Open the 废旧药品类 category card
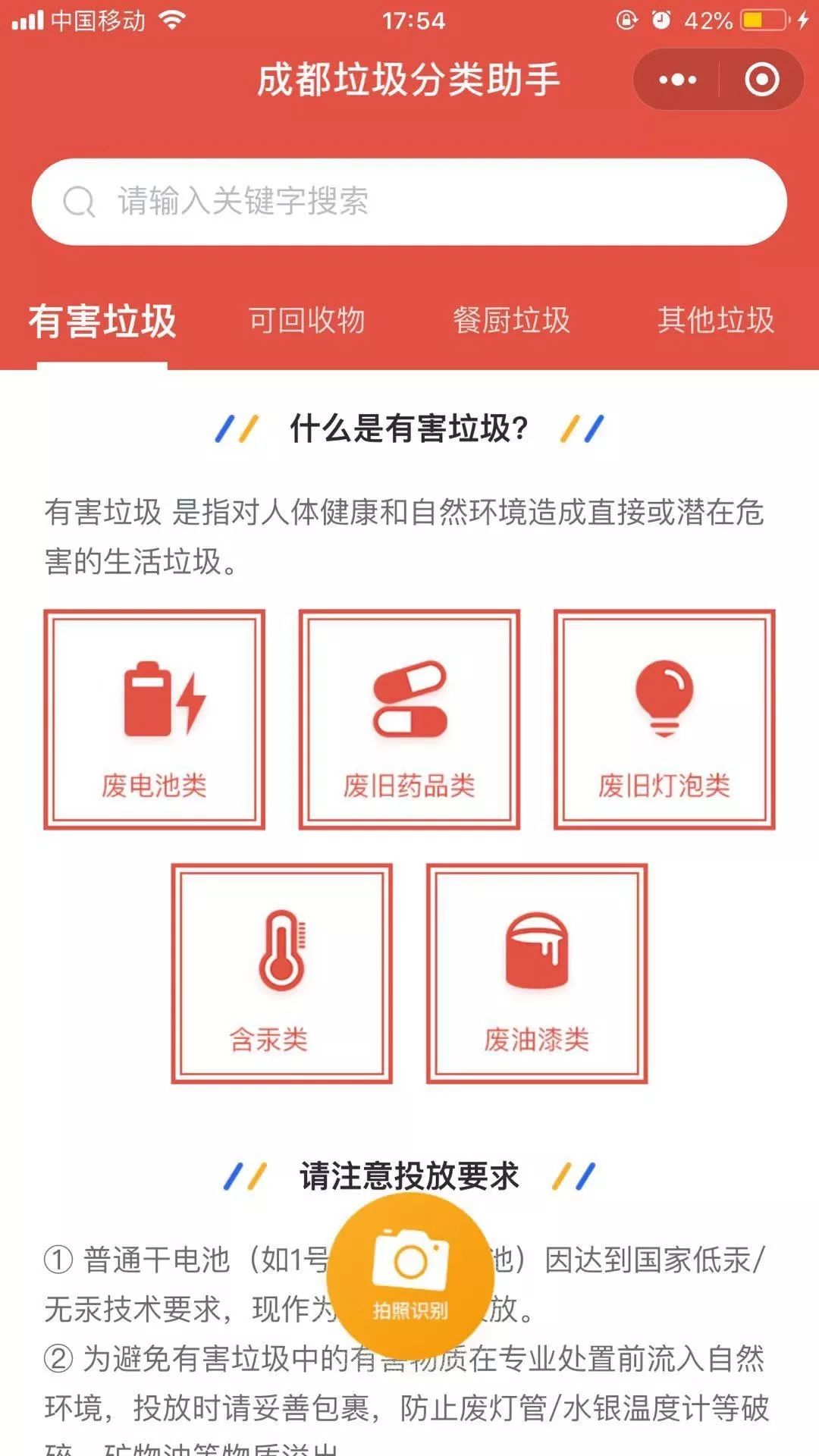 pyautogui.click(x=409, y=720)
